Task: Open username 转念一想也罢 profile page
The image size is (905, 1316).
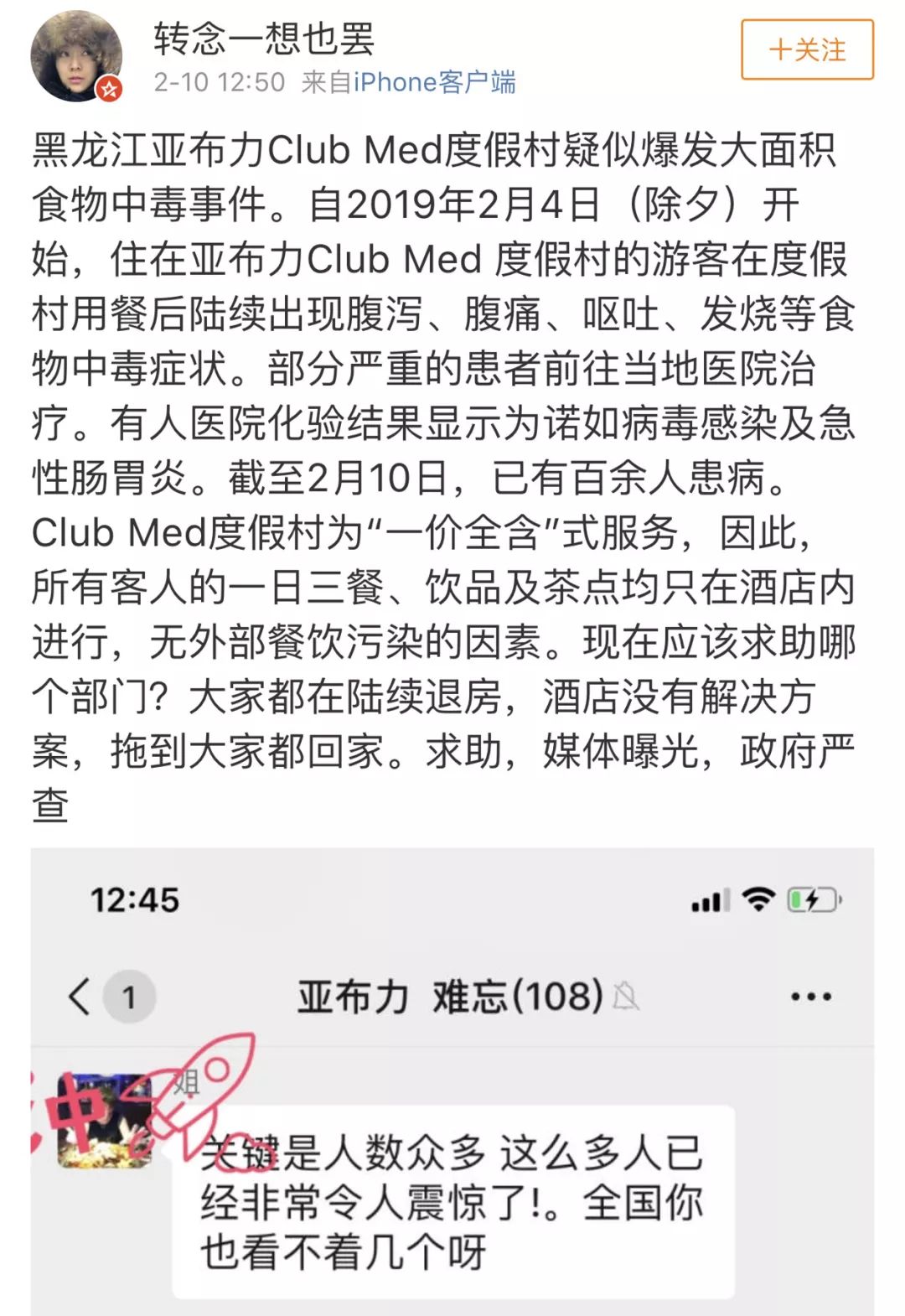Action: coord(263,39)
